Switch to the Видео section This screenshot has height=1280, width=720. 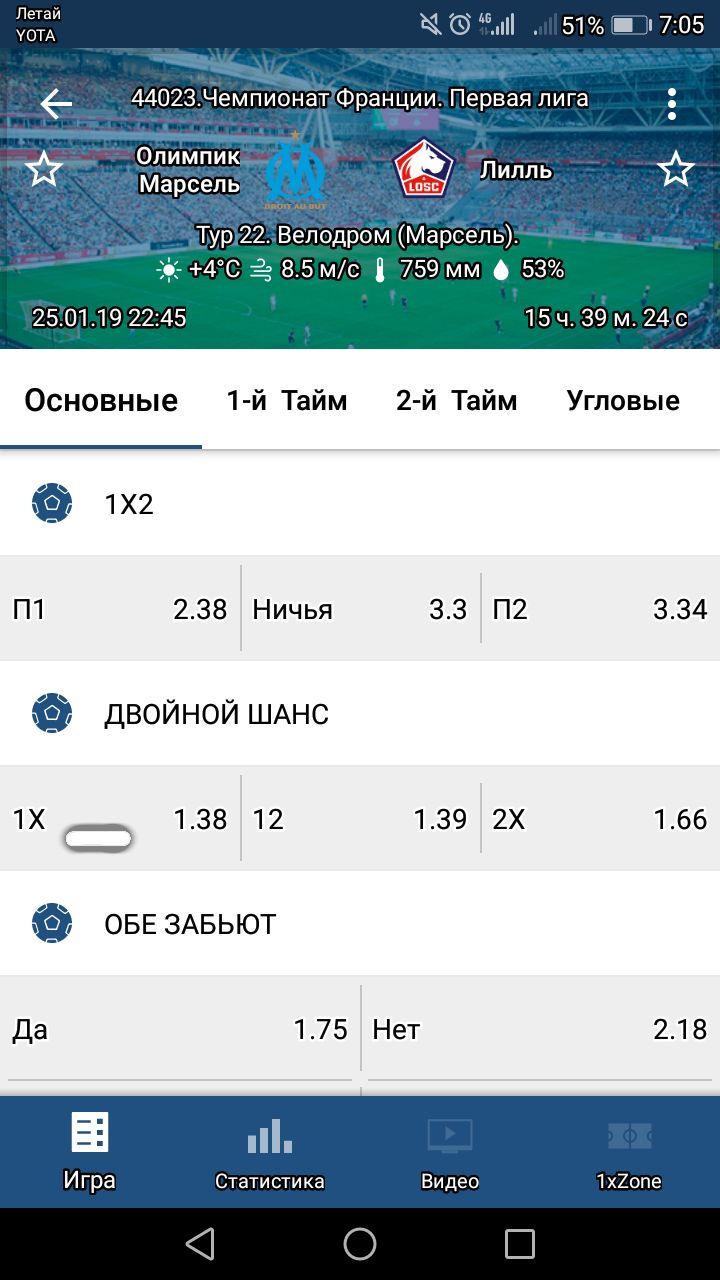click(450, 1152)
